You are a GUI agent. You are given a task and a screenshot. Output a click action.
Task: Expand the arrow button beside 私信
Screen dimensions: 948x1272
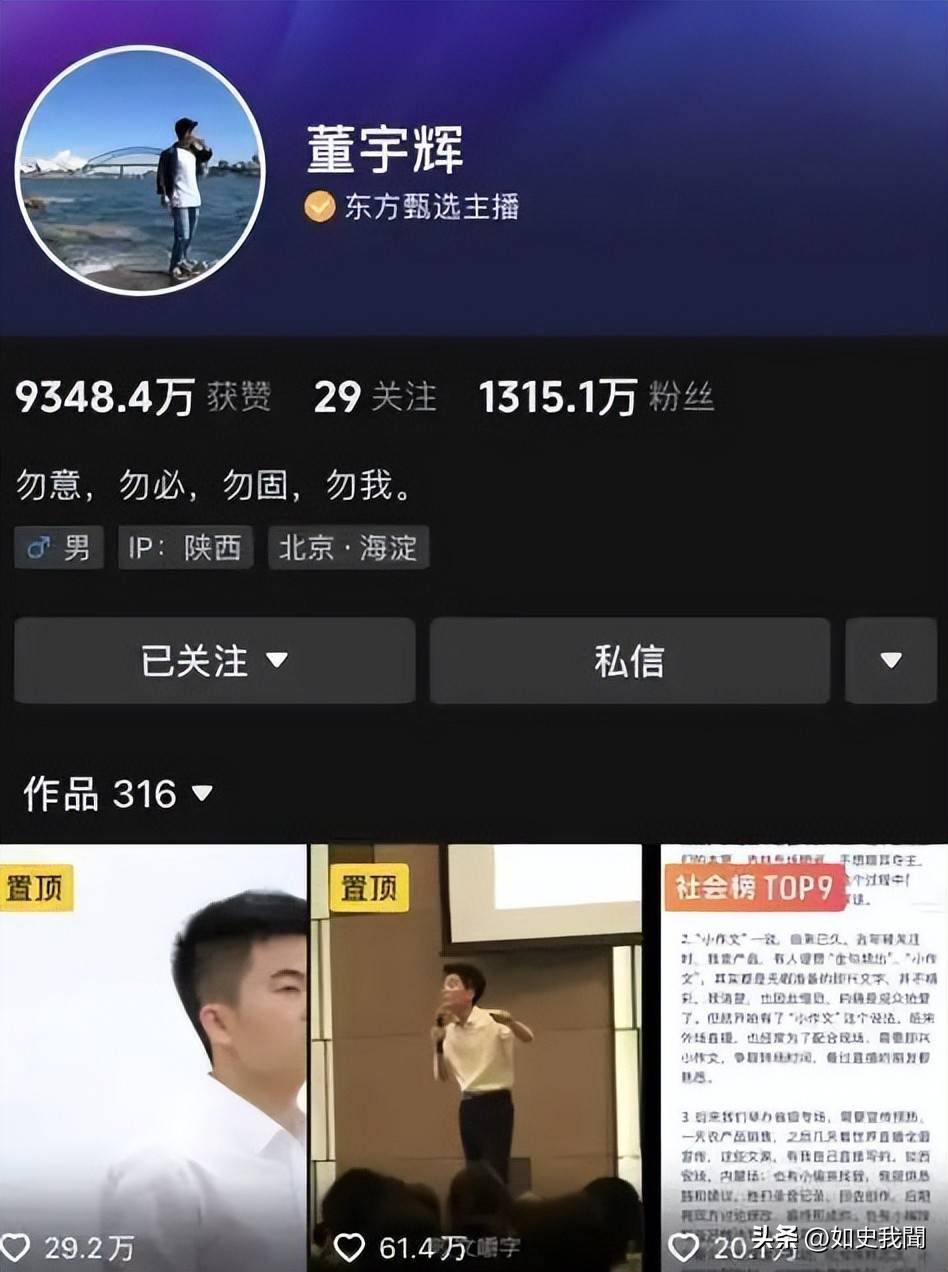click(x=890, y=661)
